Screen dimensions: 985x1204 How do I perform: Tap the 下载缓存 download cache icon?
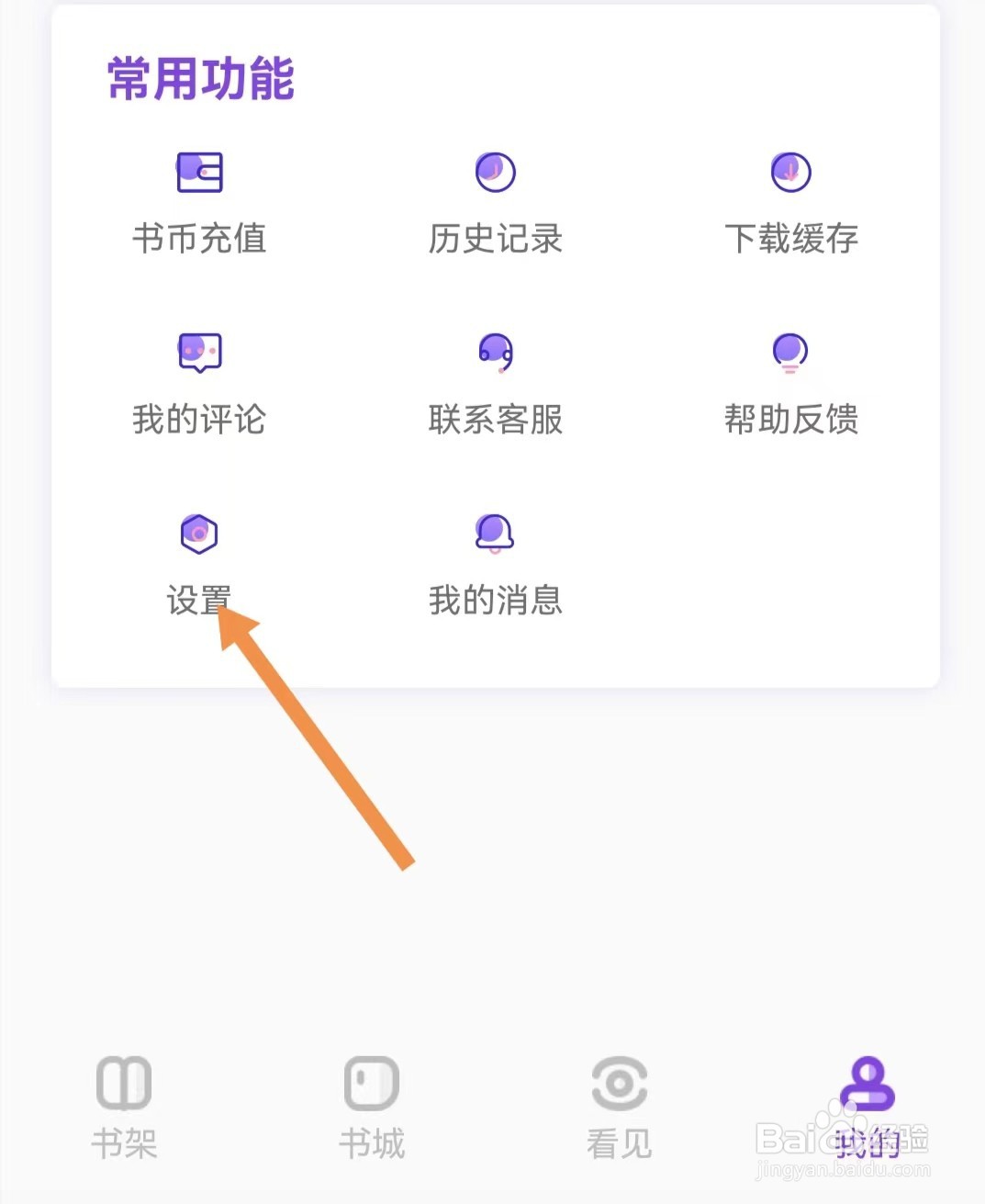pos(791,172)
